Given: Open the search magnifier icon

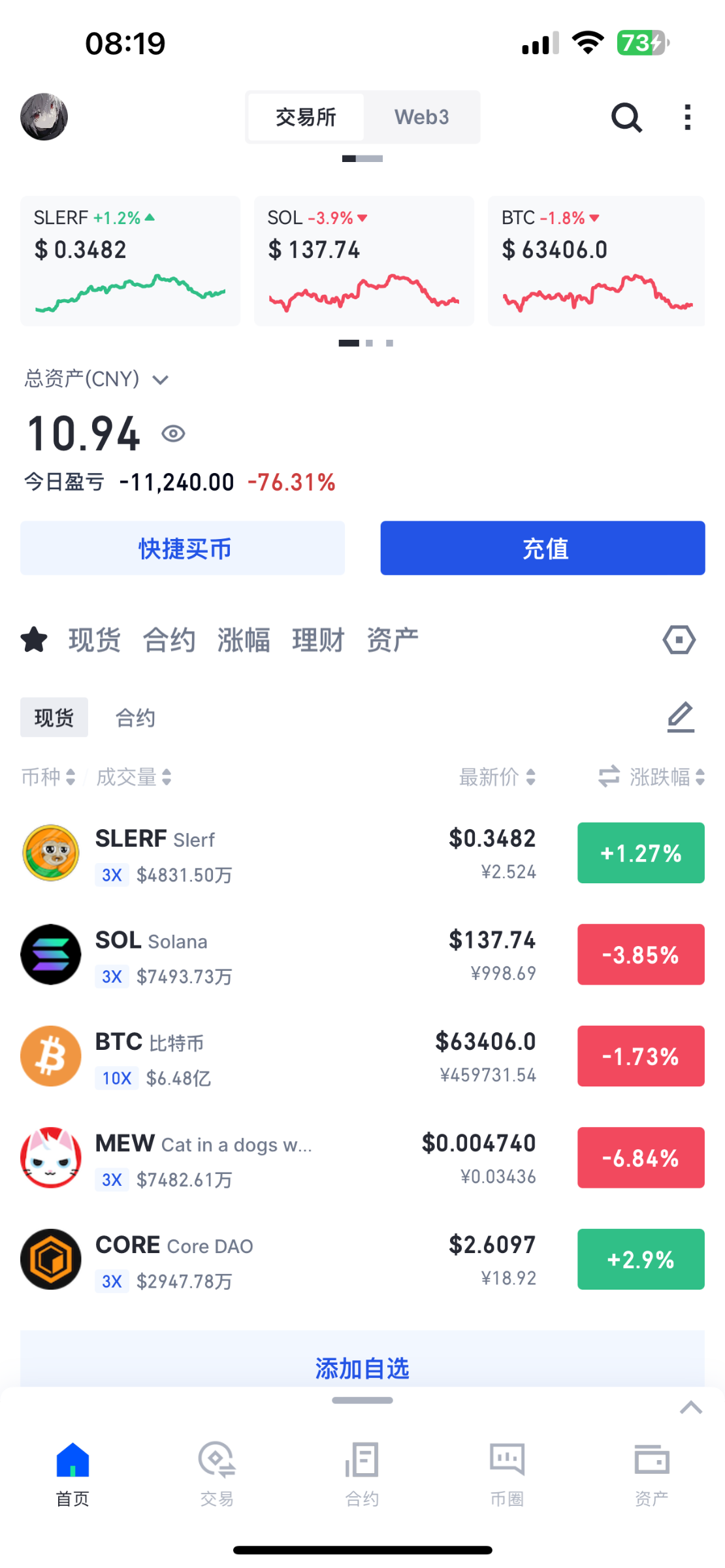Looking at the screenshot, I should [626, 118].
